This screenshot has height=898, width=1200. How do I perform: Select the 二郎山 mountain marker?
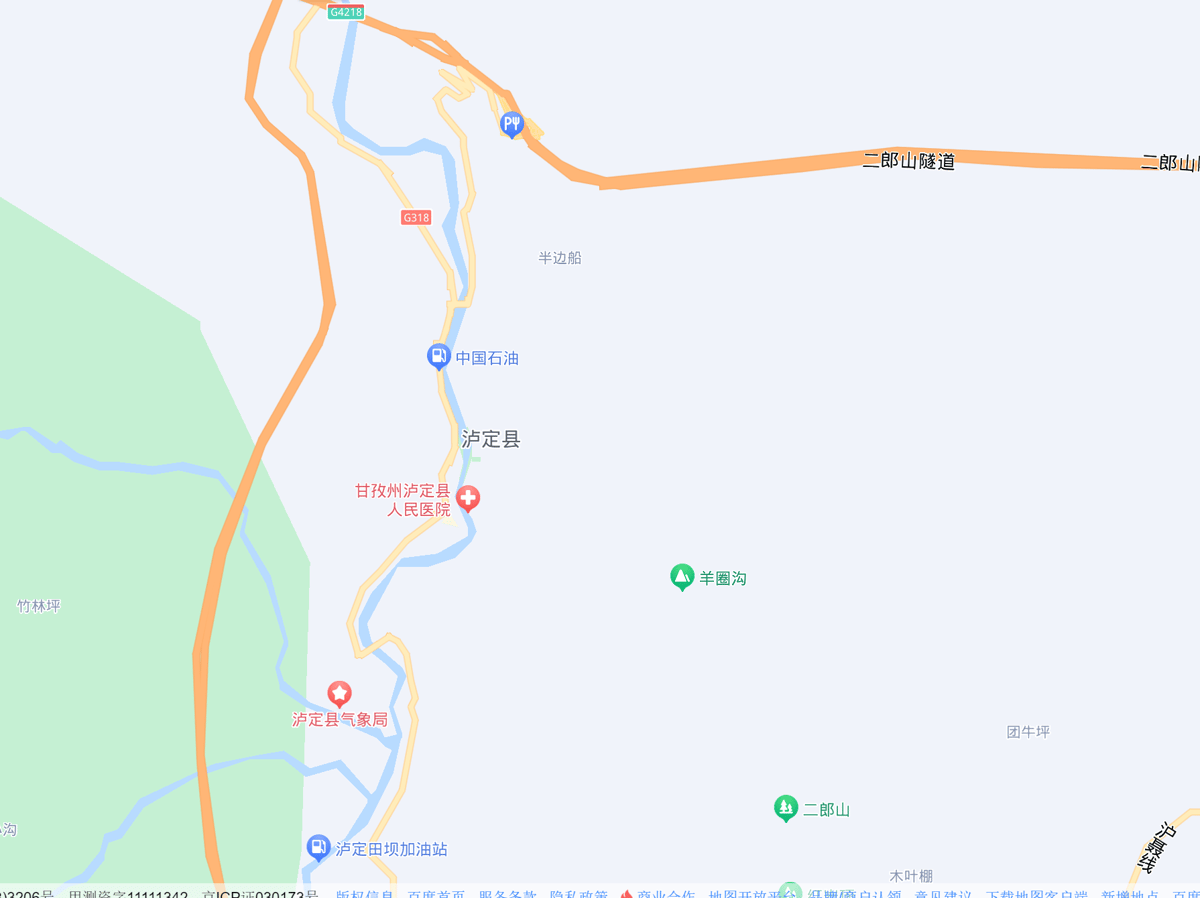click(786, 808)
